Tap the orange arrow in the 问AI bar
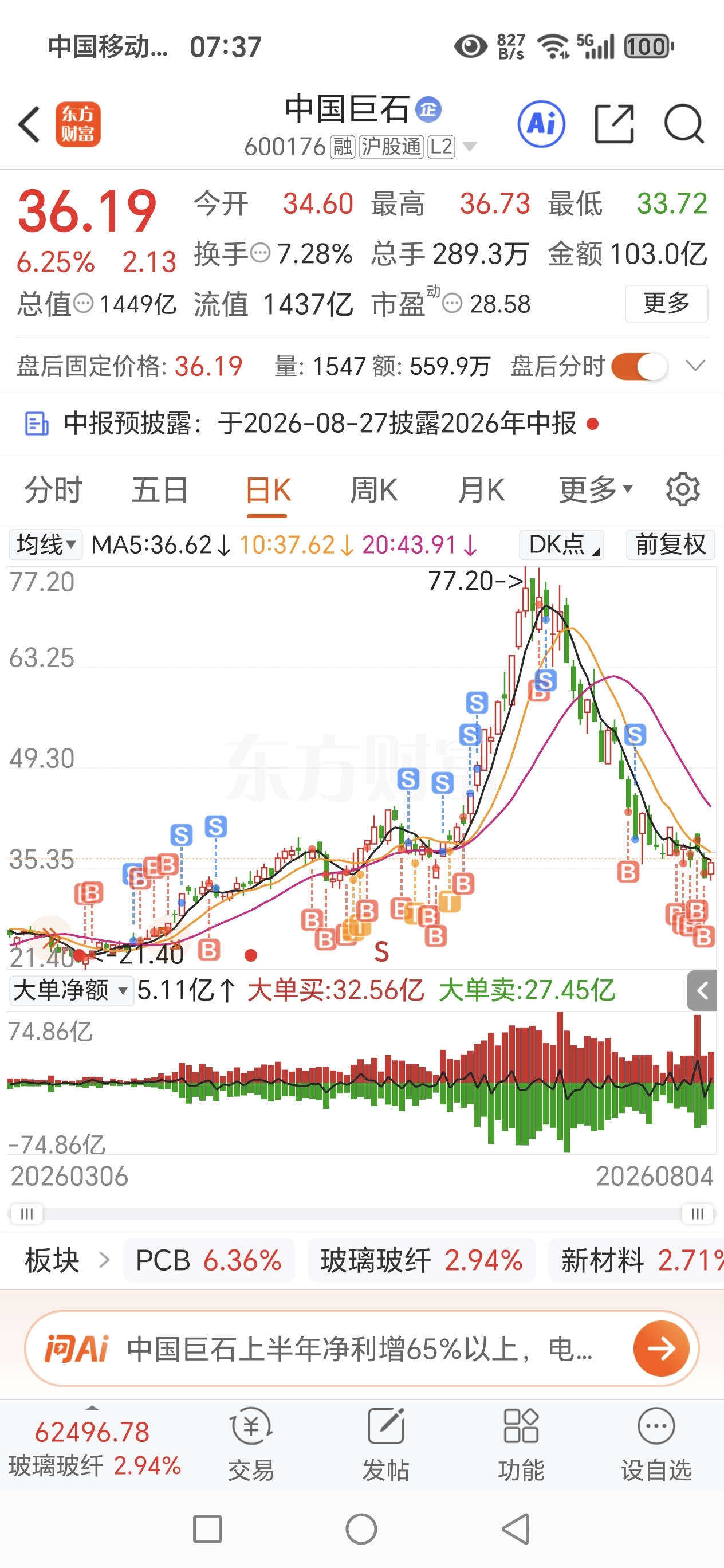Image resolution: width=724 pixels, height=1568 pixels. pos(662,1349)
